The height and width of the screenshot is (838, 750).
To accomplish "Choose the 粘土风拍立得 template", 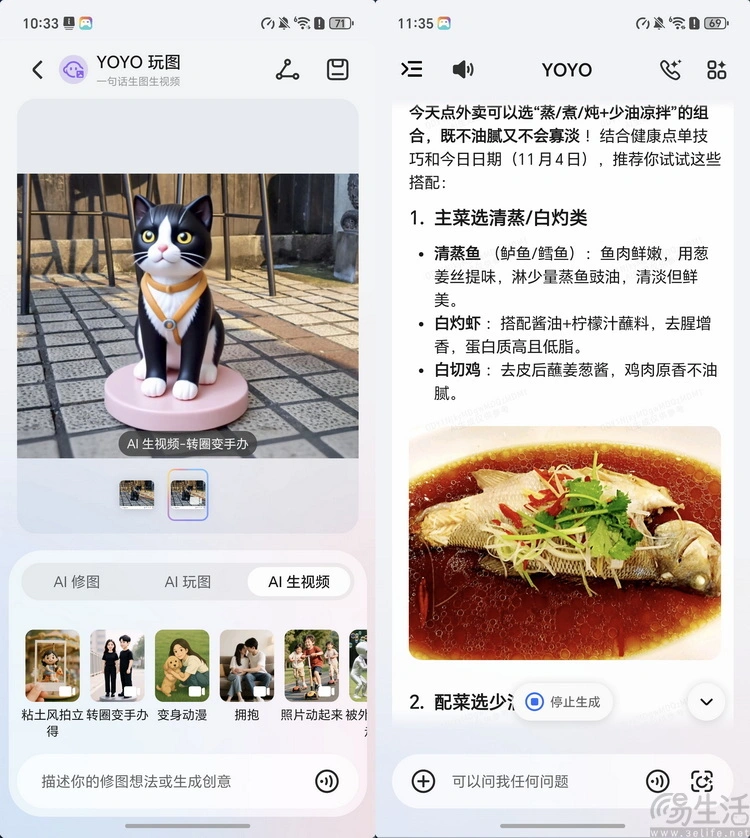I will [x=52, y=666].
